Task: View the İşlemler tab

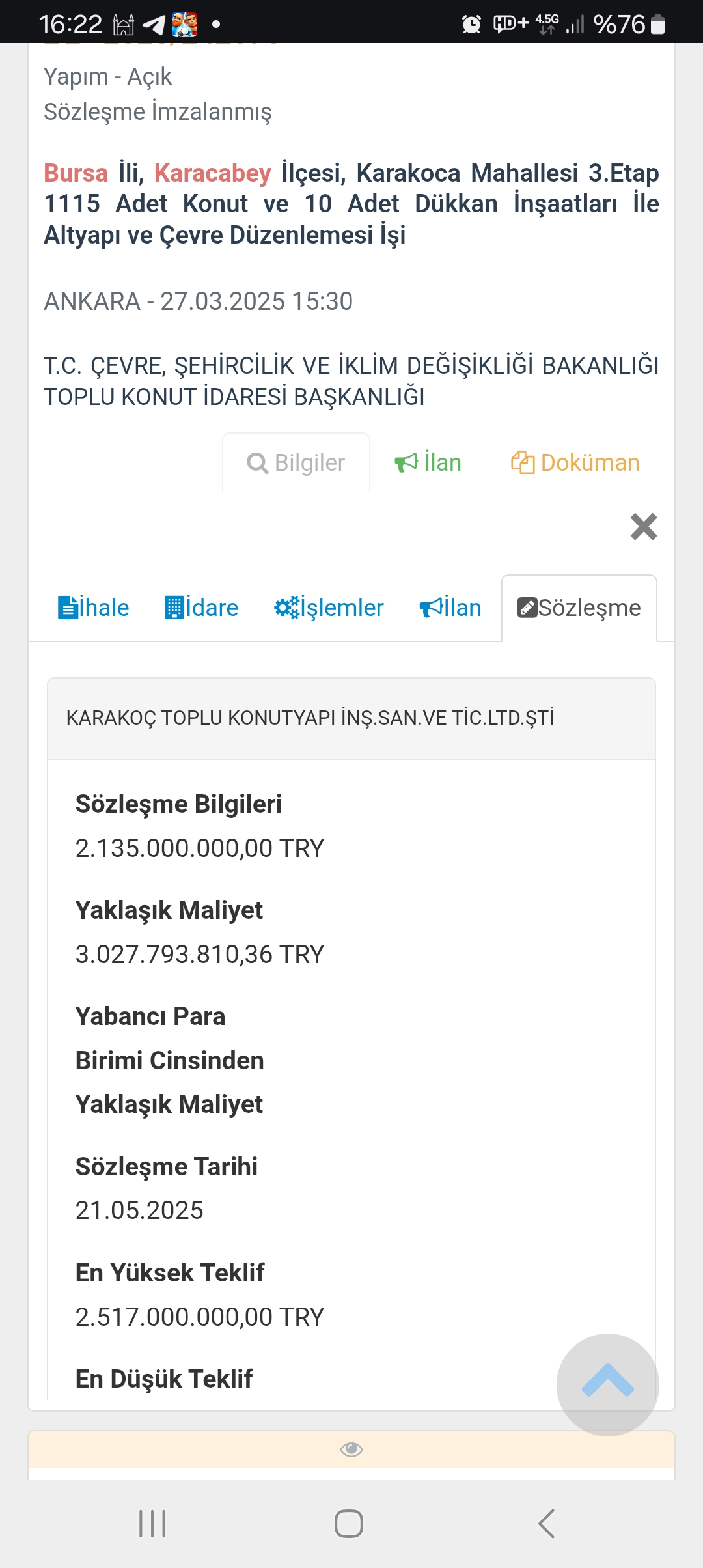Action: point(329,608)
